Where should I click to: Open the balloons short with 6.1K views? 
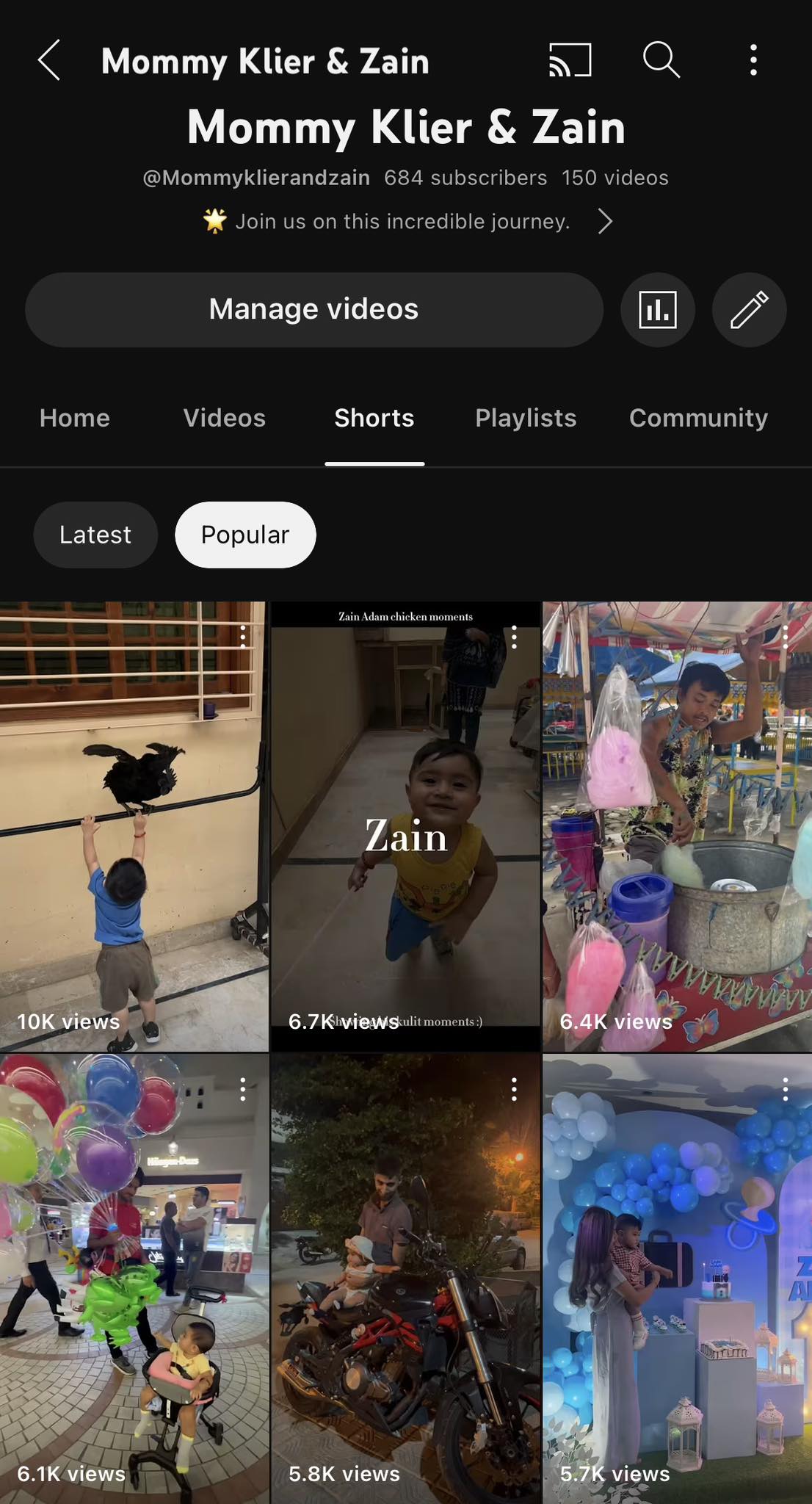coord(134,1278)
